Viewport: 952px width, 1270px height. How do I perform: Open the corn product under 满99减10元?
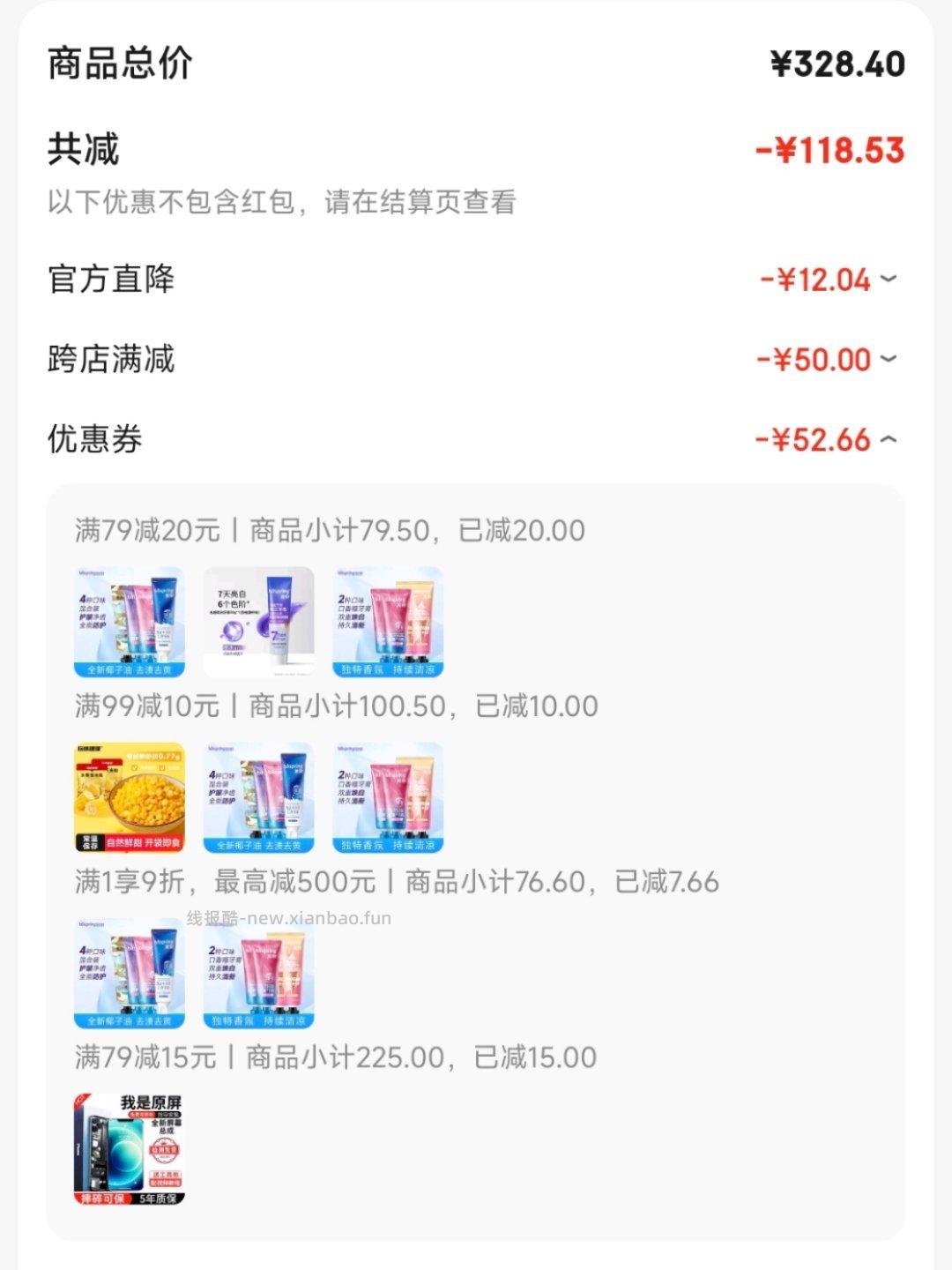point(130,798)
